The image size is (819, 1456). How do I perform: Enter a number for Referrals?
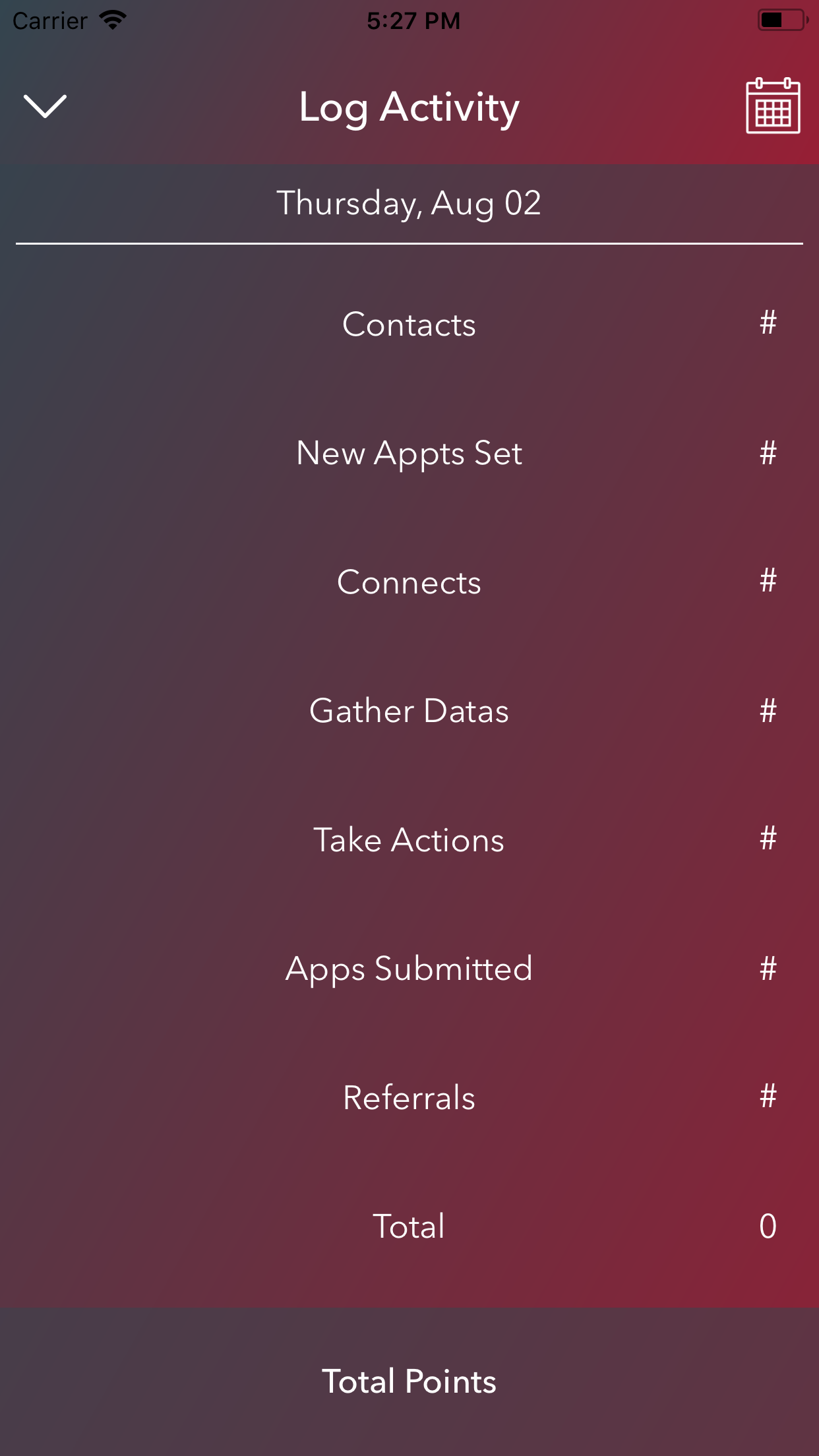[x=768, y=1097]
